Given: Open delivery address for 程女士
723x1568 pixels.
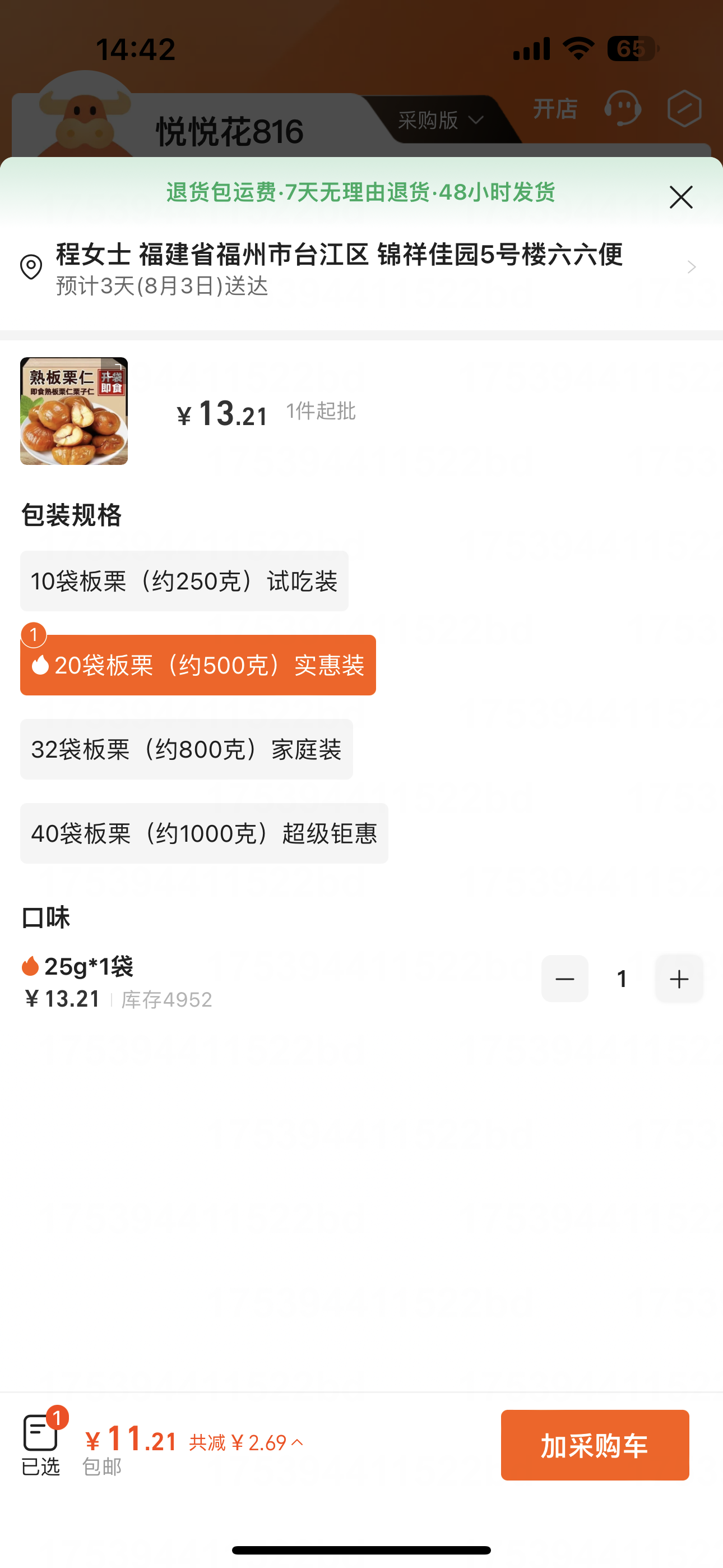Looking at the screenshot, I should pos(359,268).
